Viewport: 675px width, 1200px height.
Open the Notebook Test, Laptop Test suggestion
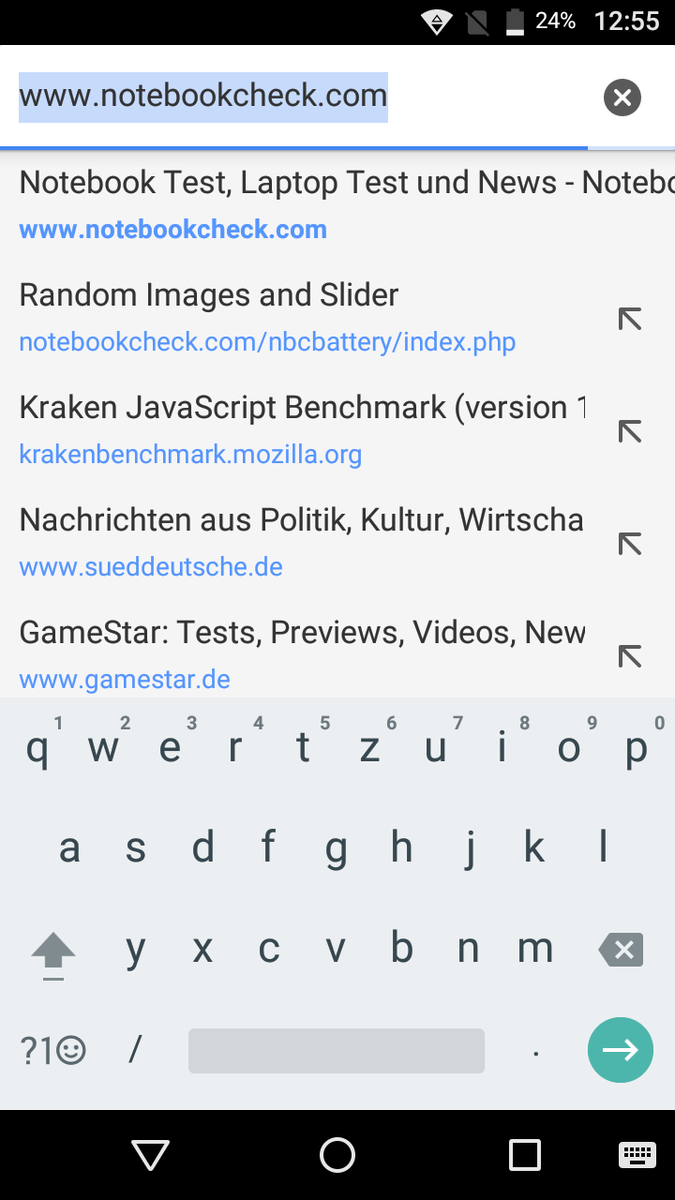337,205
